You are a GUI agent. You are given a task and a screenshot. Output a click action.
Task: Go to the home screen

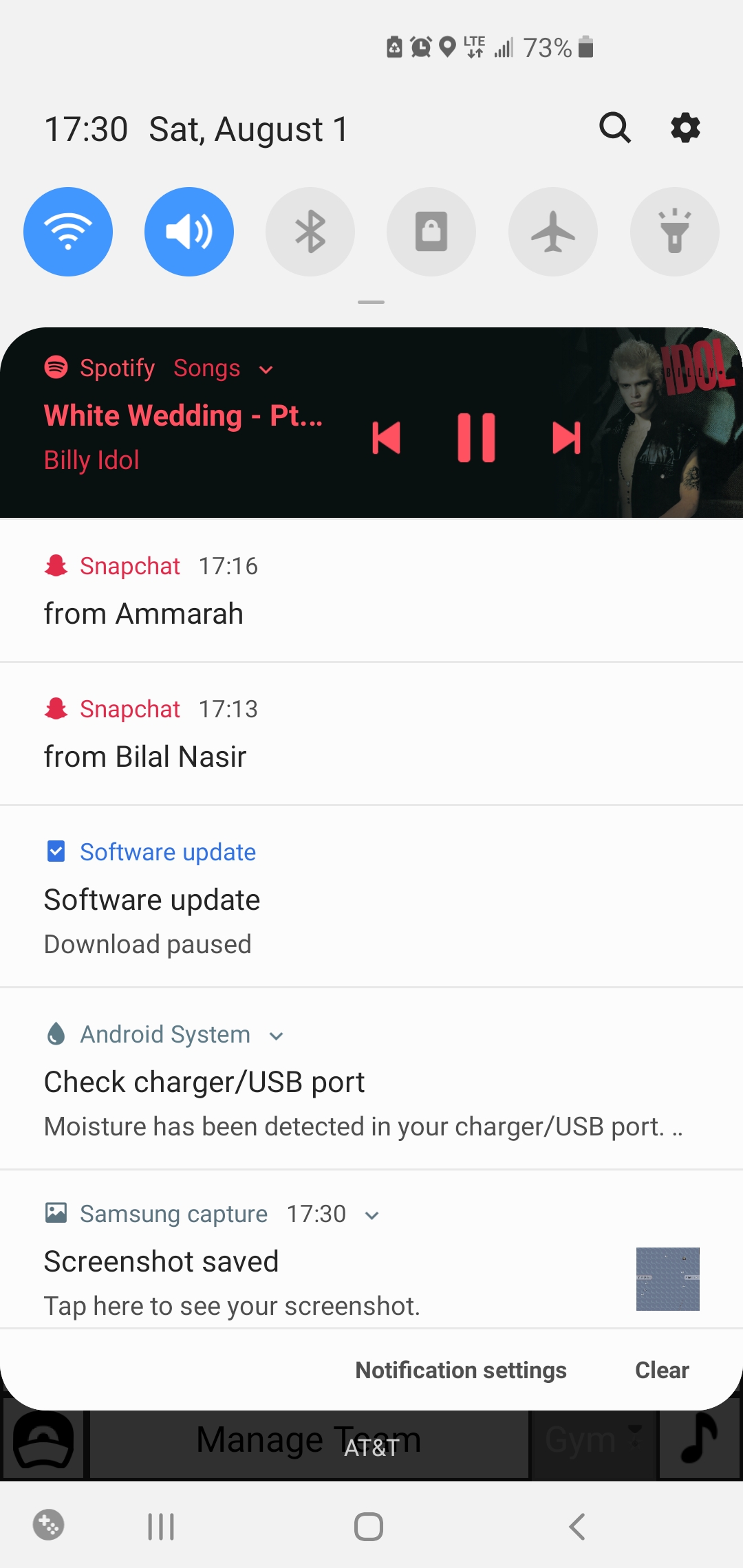tap(369, 1527)
